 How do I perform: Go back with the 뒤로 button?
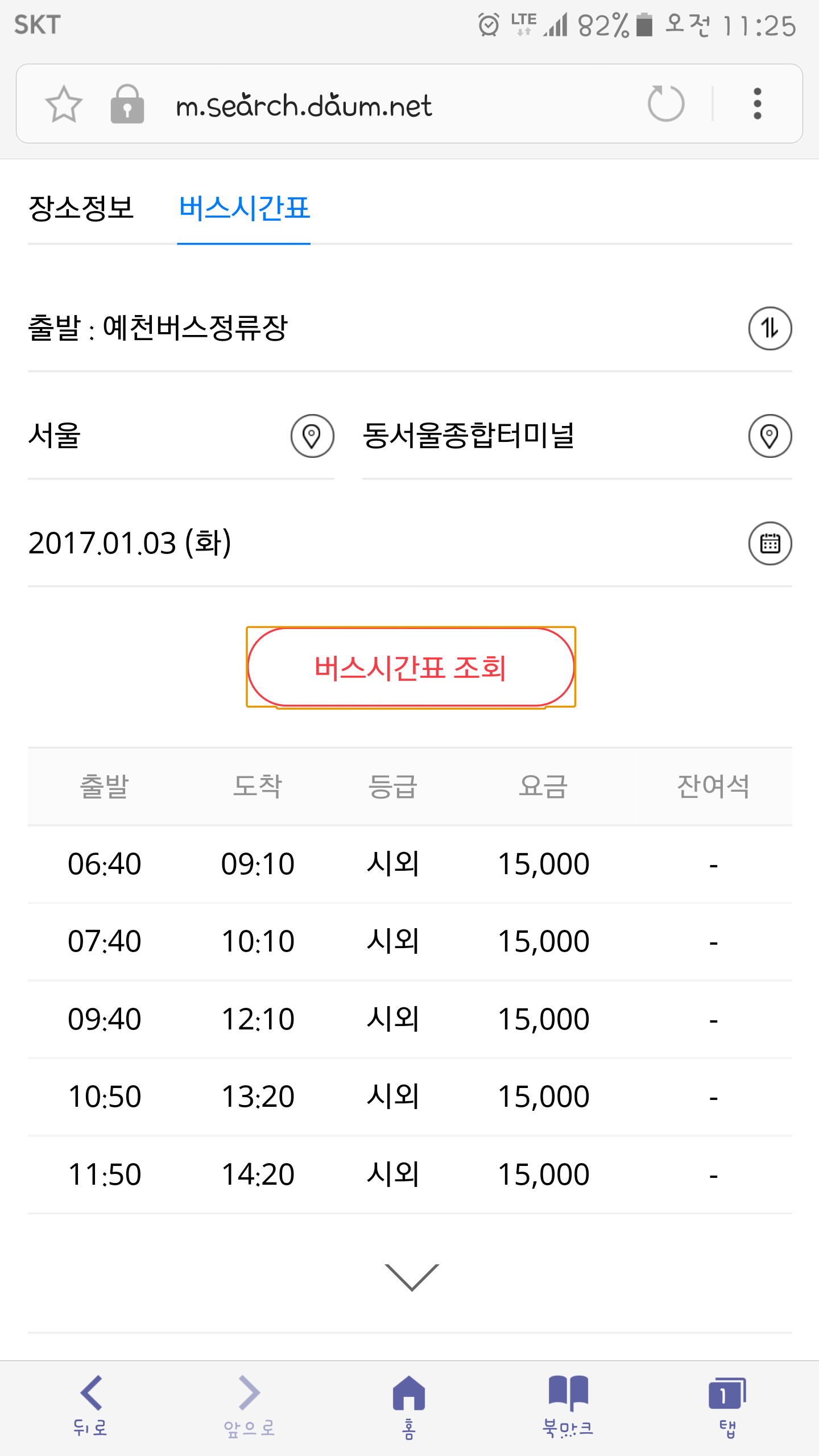click(91, 1406)
